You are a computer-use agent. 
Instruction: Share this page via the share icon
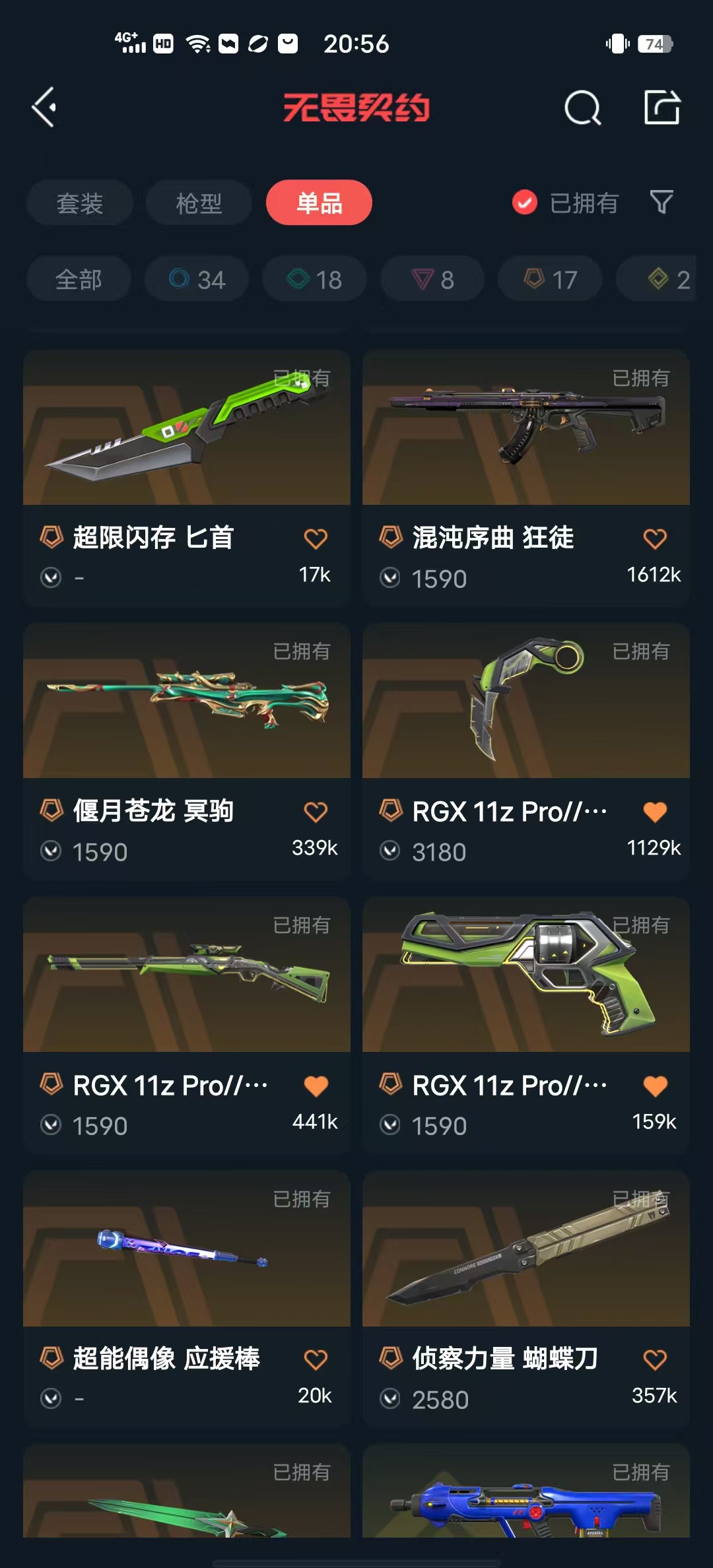(662, 108)
